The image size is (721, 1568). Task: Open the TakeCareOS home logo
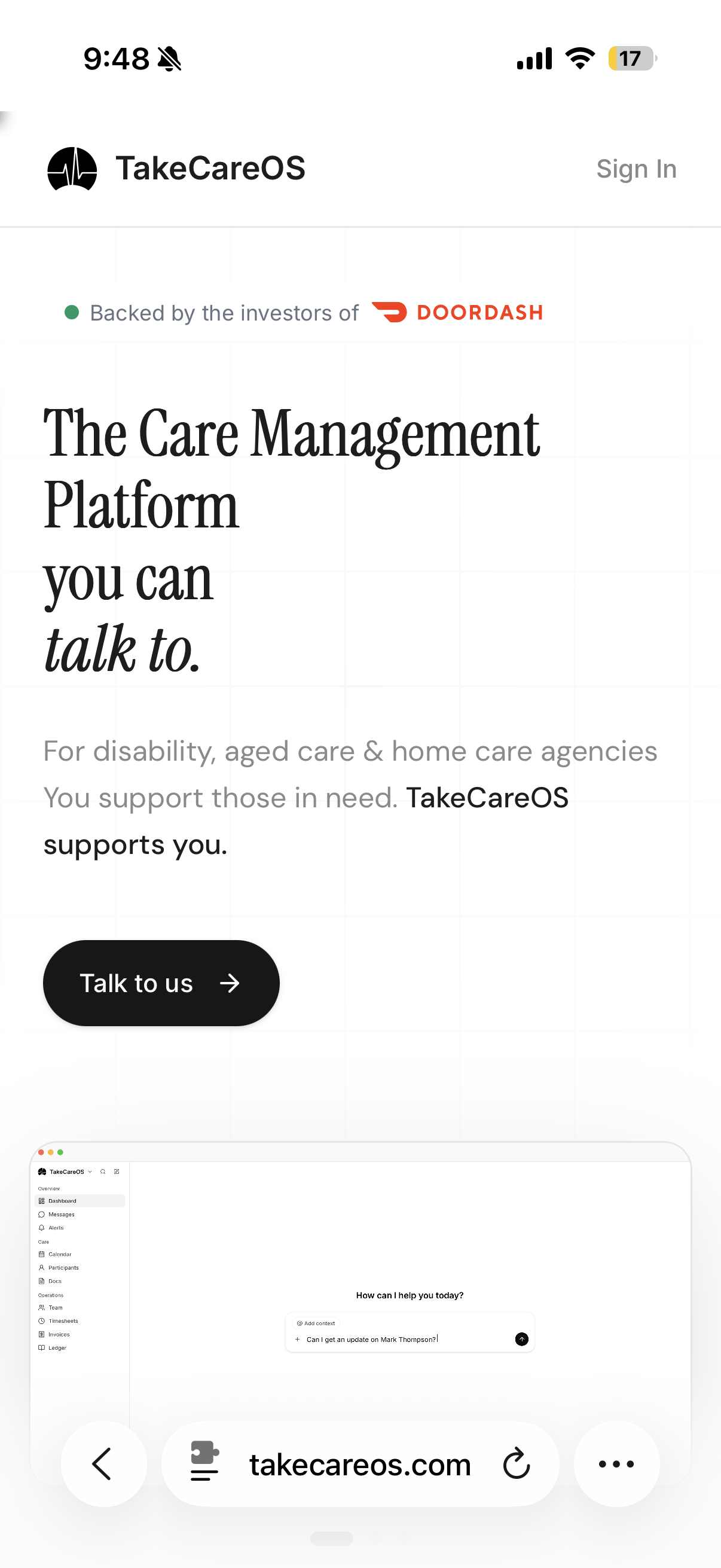click(x=176, y=169)
